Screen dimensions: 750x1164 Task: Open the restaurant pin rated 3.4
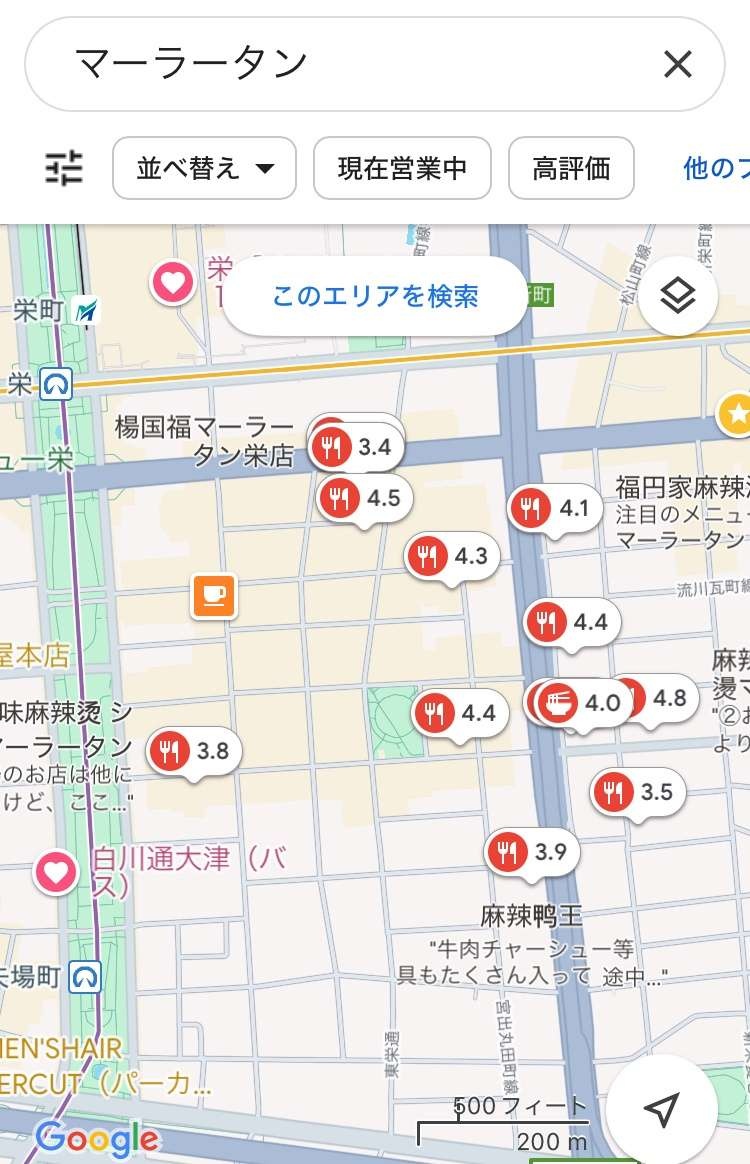[x=357, y=447]
